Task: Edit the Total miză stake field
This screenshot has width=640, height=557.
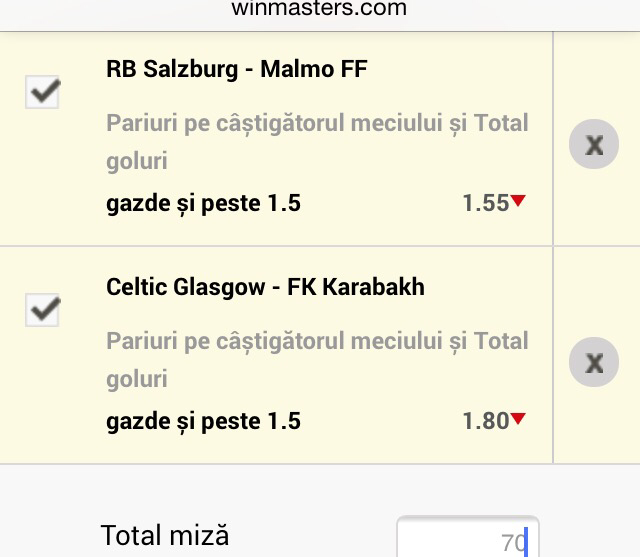Action: coord(467,540)
